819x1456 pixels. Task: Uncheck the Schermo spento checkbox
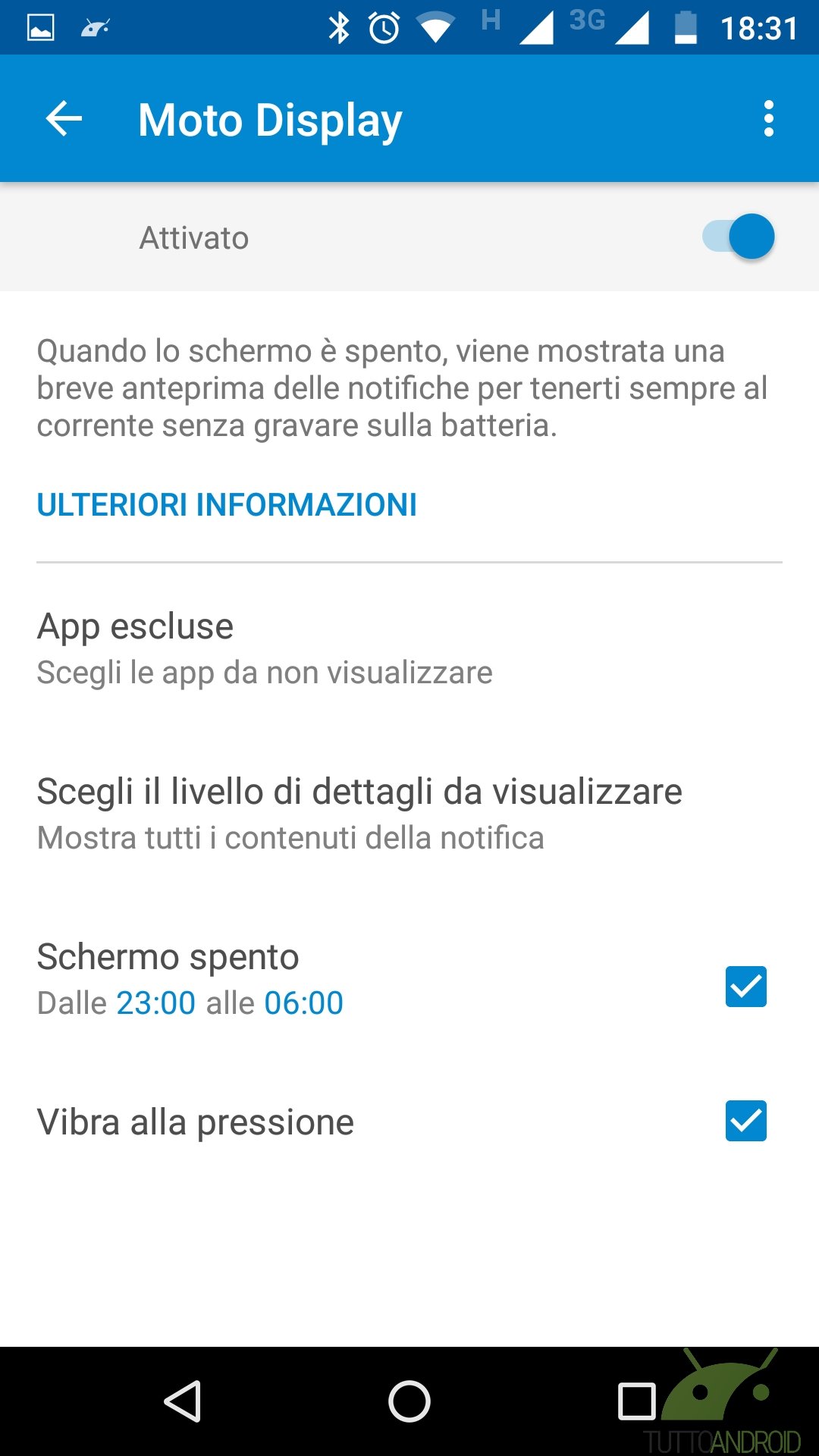click(x=746, y=987)
